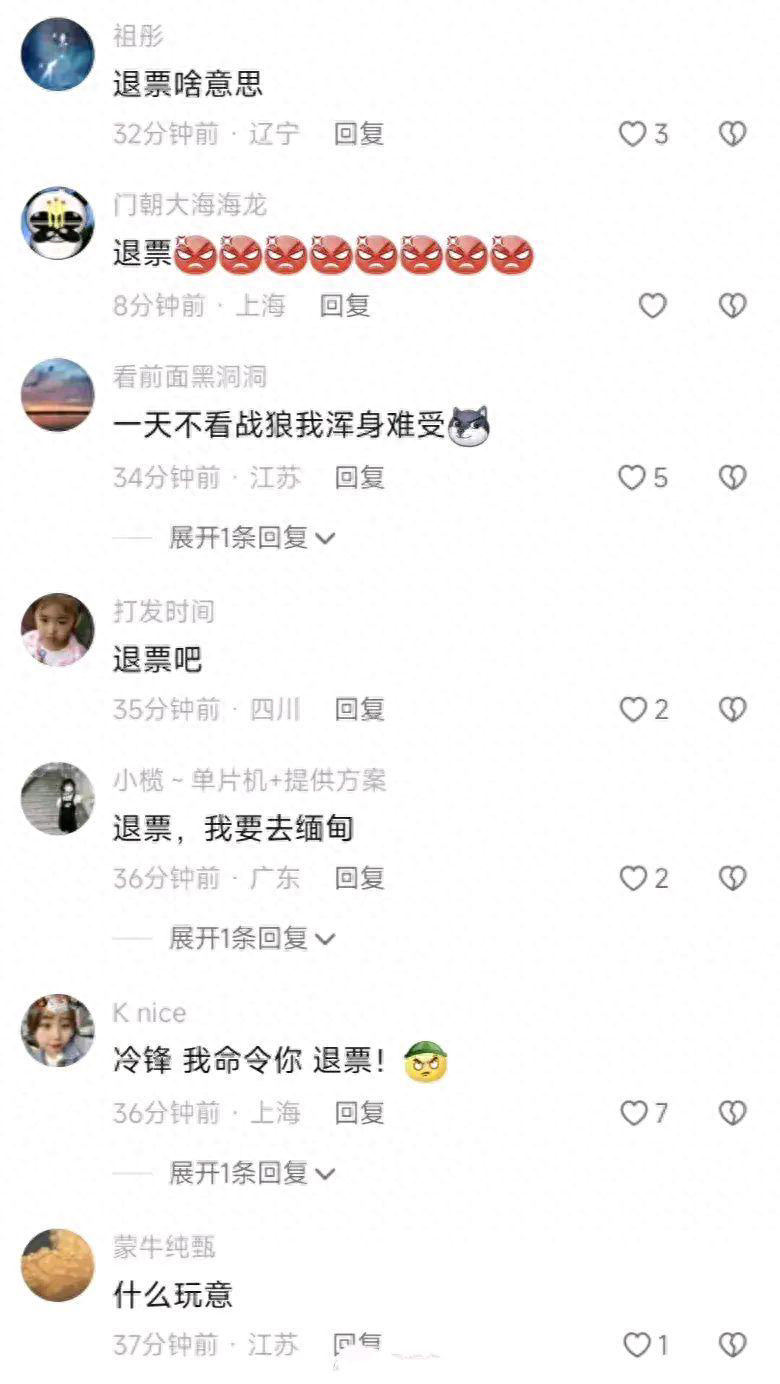Expand the 1 reply under 退票，我要去缅甸
This screenshot has height=1384, width=780.
252,939
